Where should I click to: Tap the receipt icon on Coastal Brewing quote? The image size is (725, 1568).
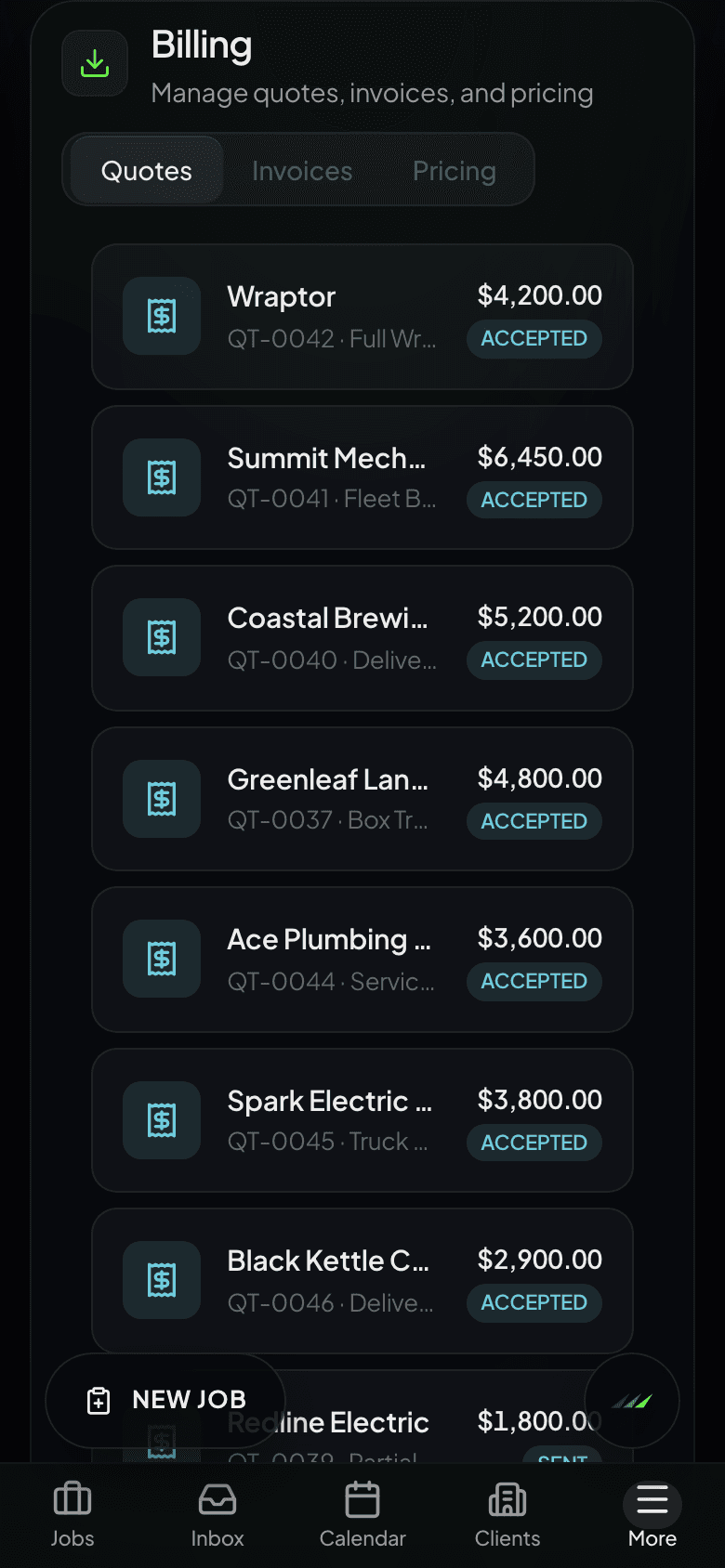tap(162, 637)
